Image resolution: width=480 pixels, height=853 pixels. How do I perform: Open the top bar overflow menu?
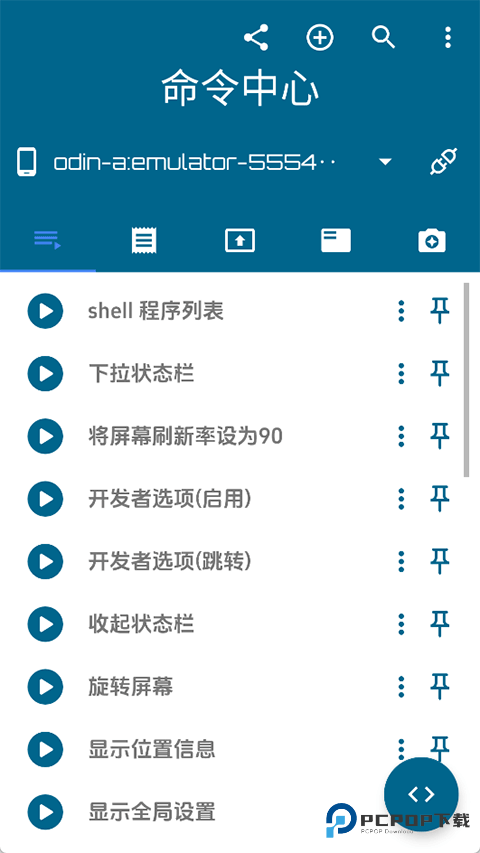click(x=447, y=38)
